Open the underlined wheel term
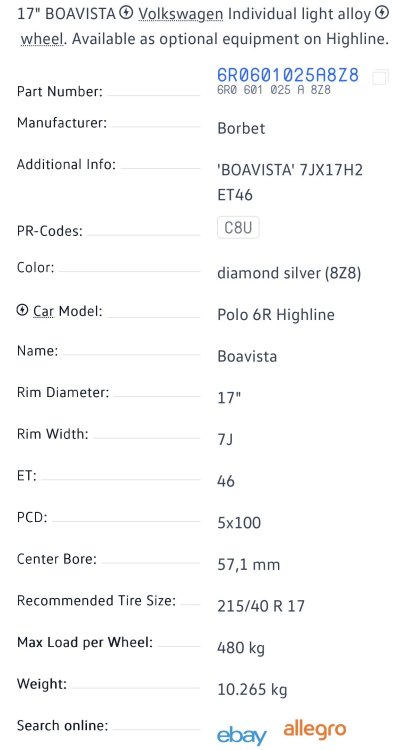418x750 pixels. 42,39
